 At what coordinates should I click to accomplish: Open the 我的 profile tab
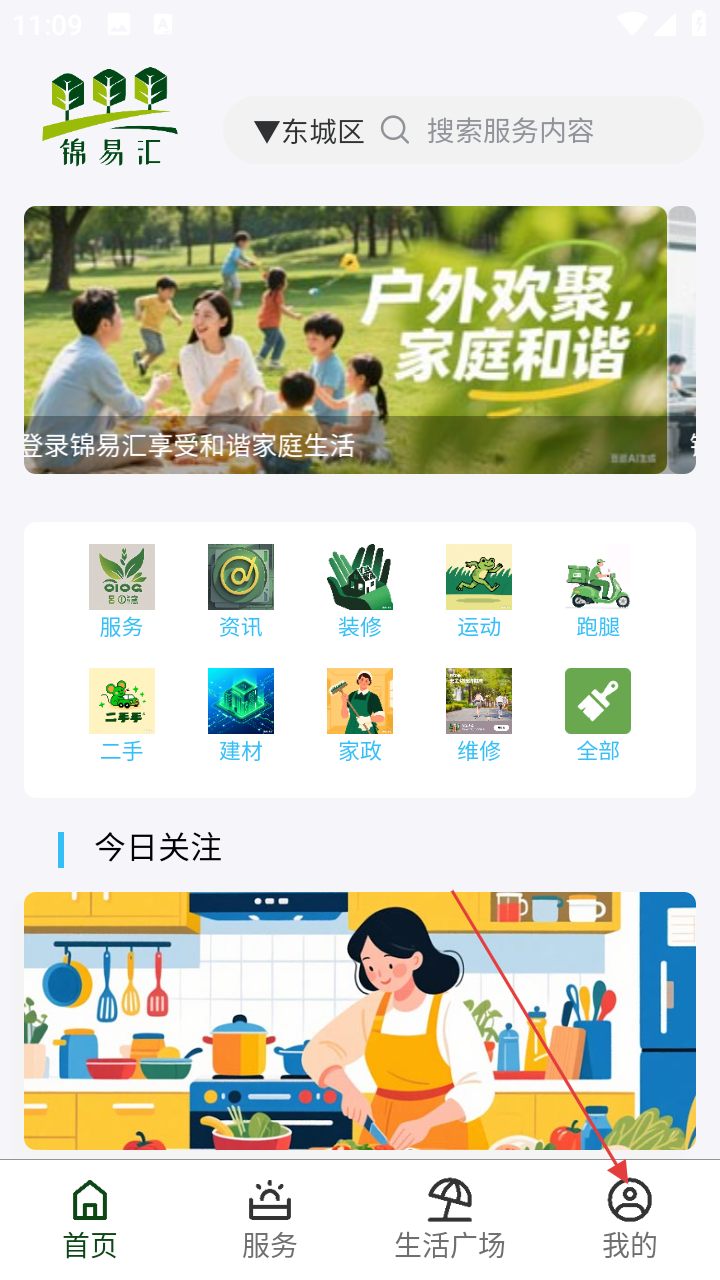click(630, 1220)
